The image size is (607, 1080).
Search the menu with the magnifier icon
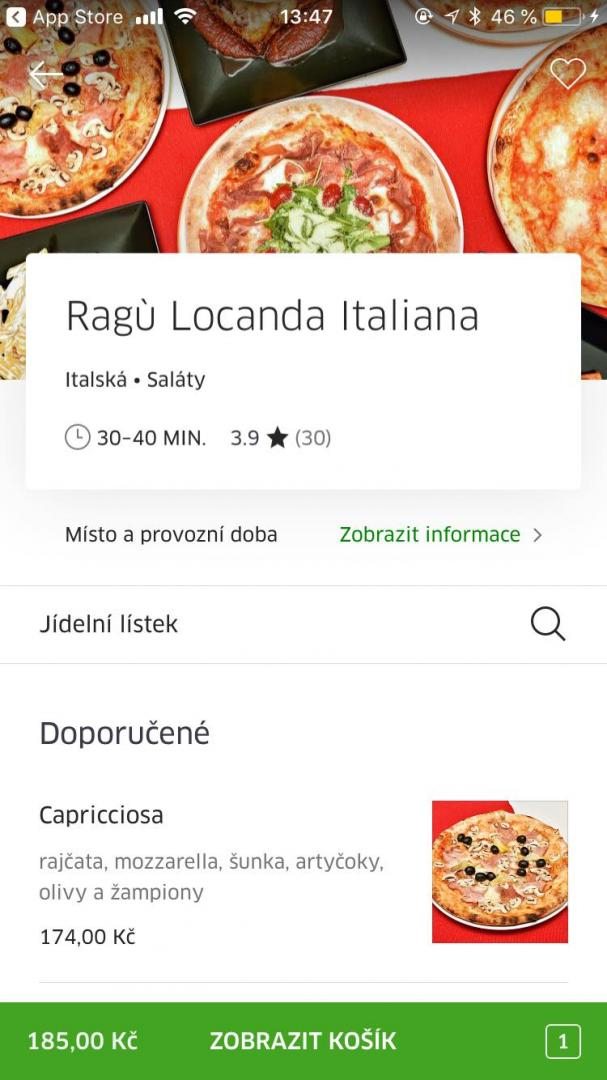tap(547, 624)
